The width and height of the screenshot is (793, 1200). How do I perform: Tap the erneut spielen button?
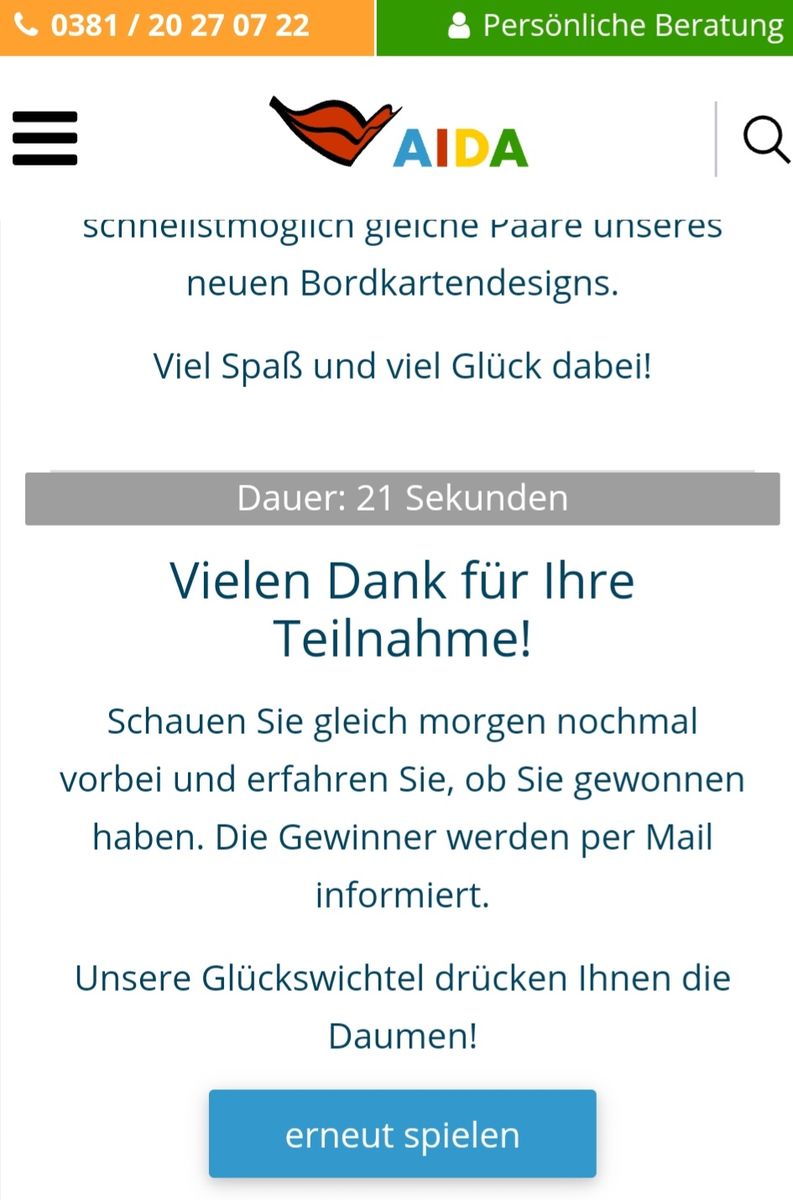tap(402, 1134)
